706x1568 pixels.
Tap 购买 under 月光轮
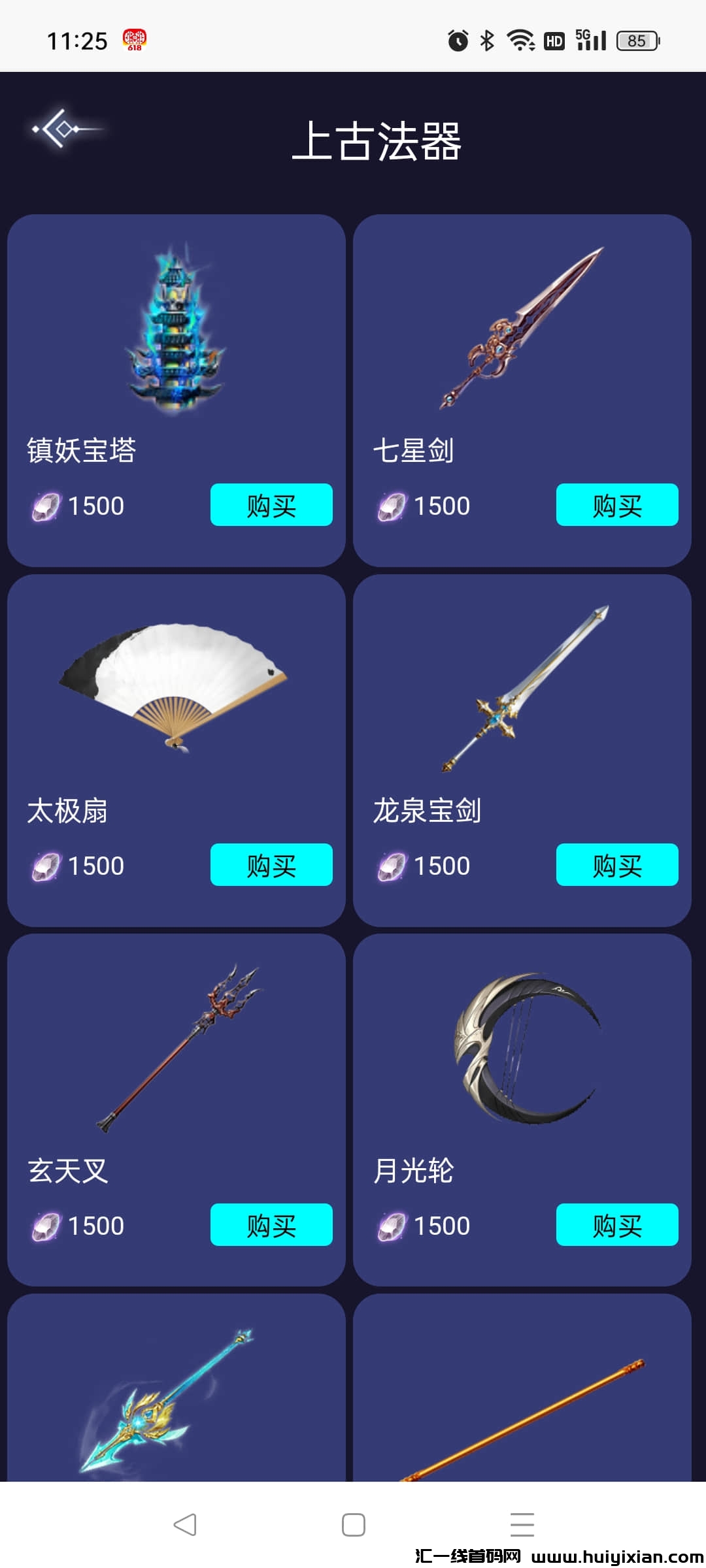pos(617,1225)
